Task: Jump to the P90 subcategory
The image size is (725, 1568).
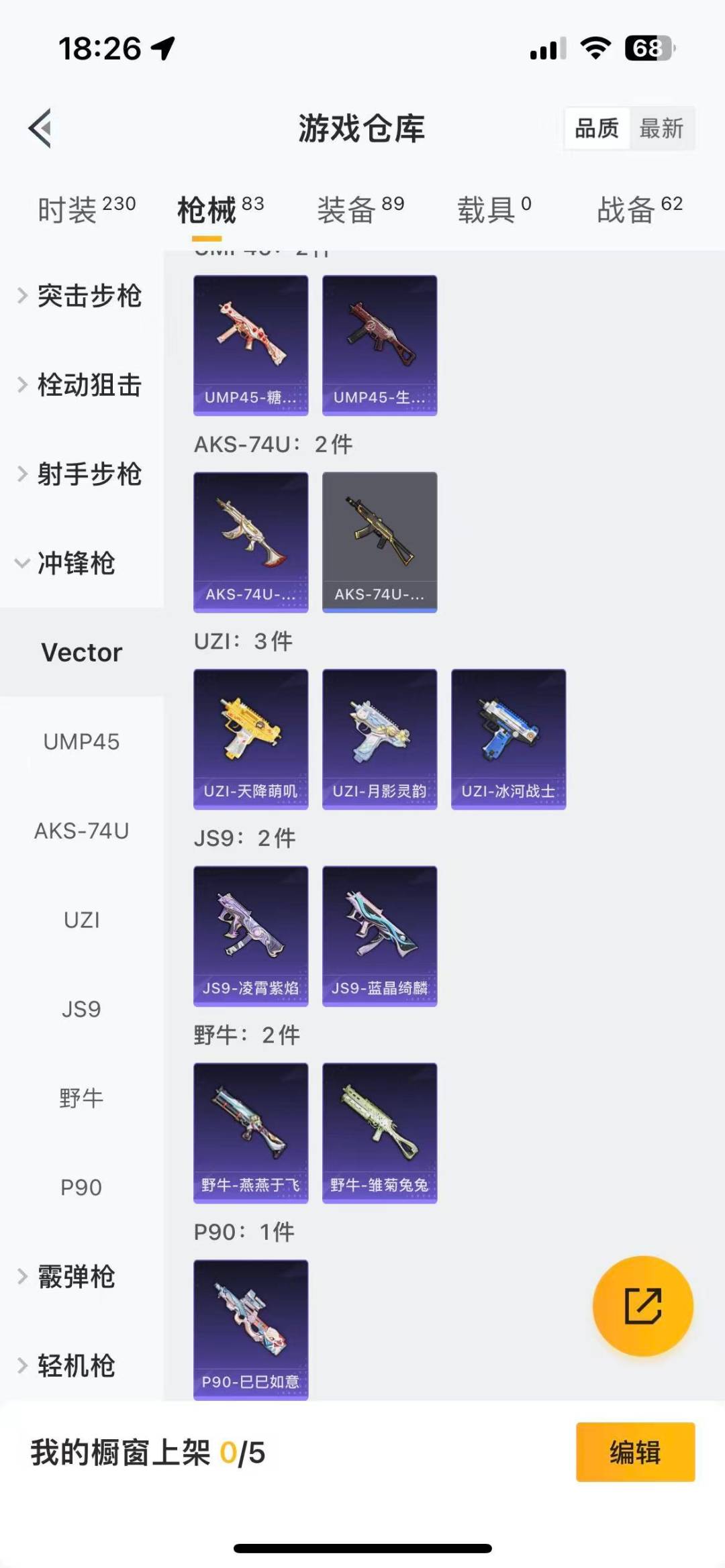Action: [81, 1187]
